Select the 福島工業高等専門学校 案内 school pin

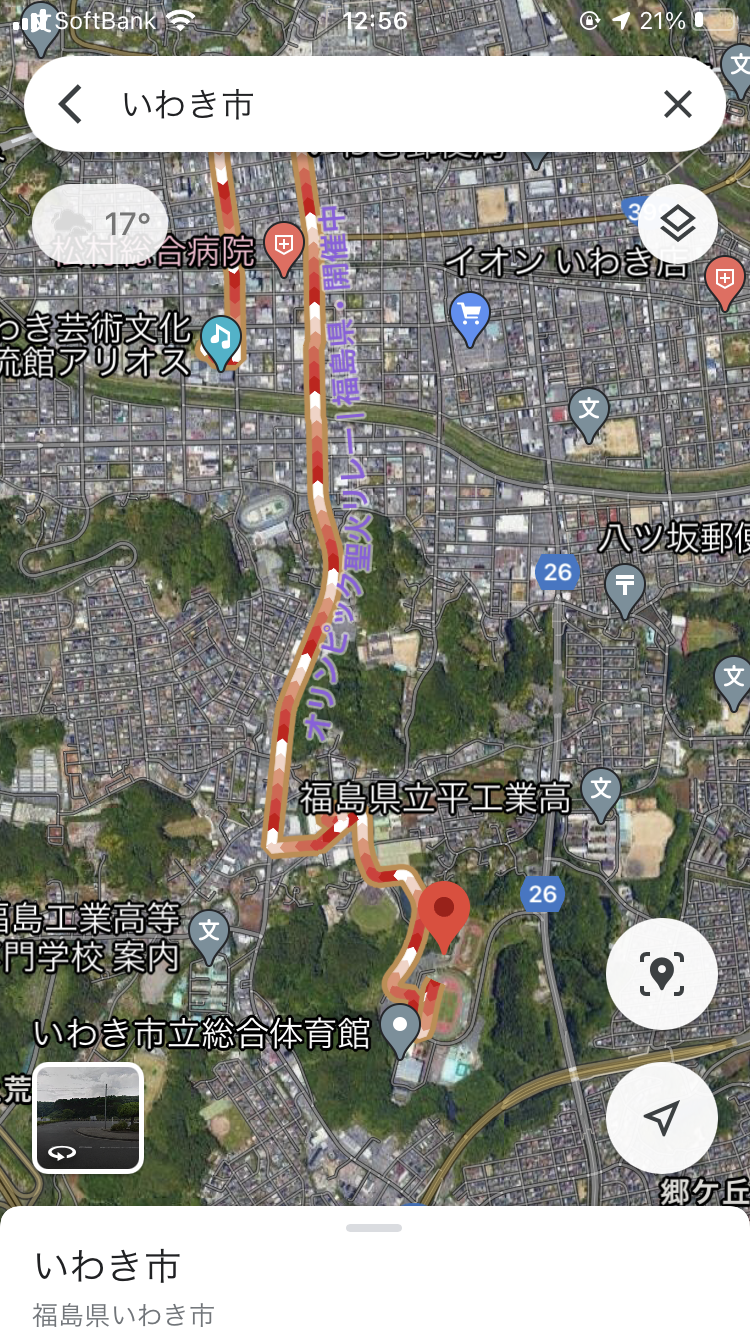pos(209,932)
